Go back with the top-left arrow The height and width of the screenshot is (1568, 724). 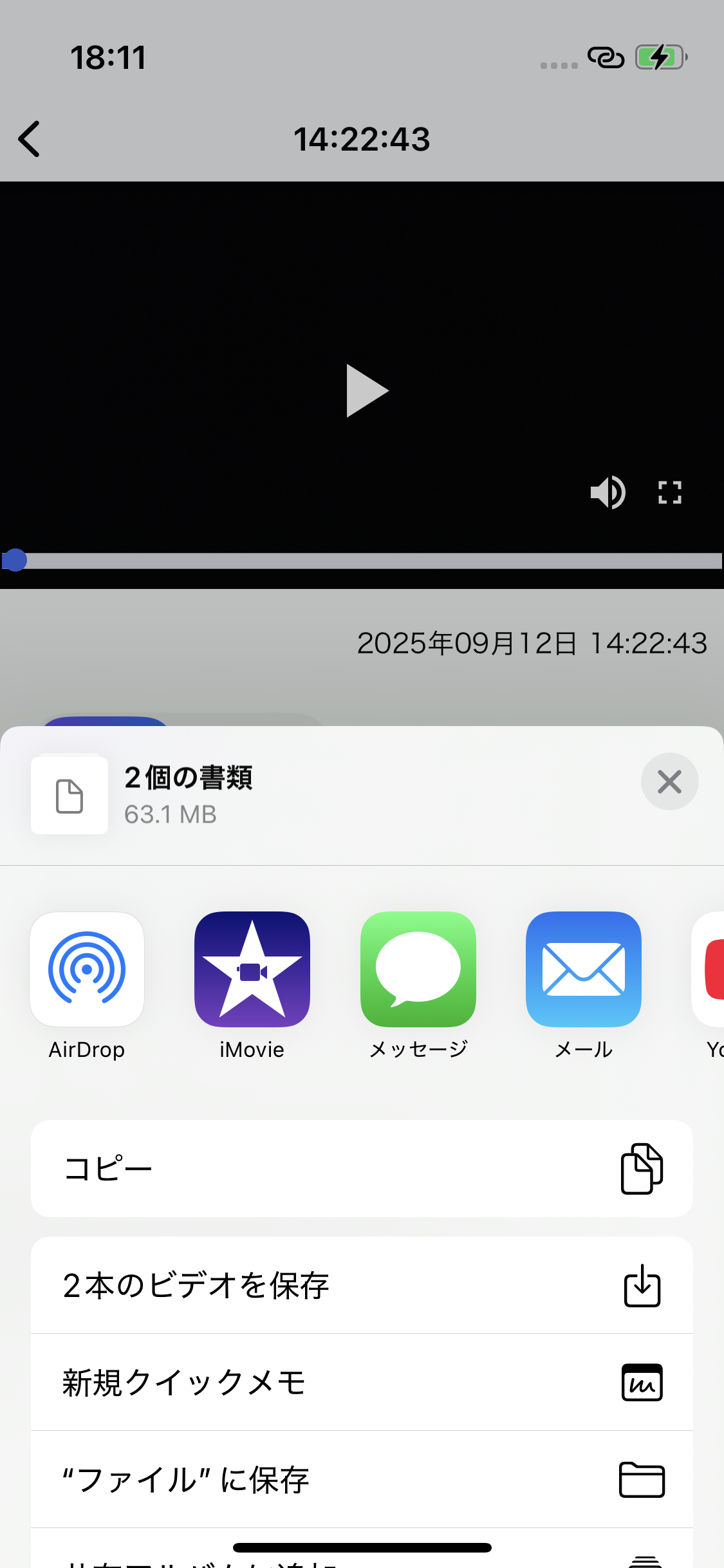(30, 139)
